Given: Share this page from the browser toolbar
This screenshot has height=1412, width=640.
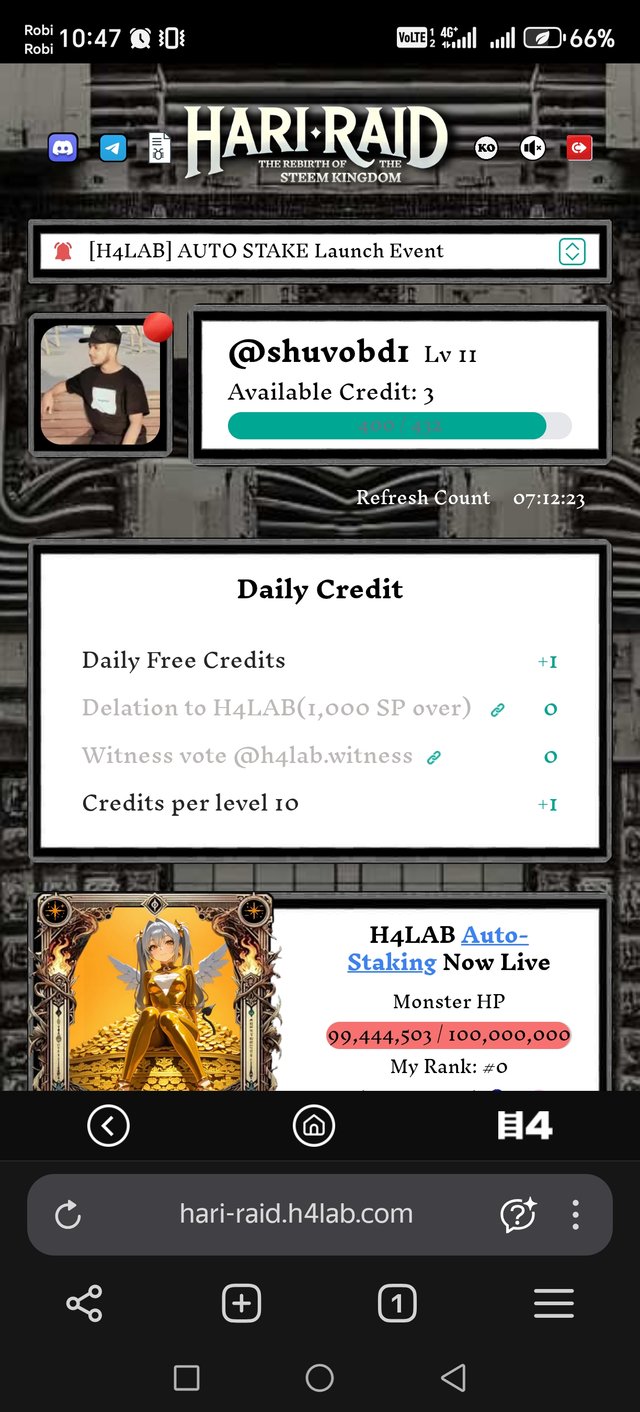Looking at the screenshot, I should (84, 1303).
